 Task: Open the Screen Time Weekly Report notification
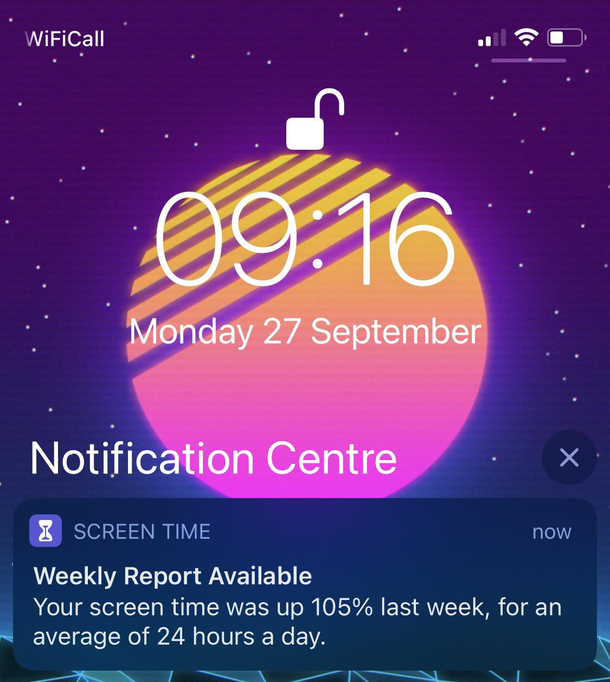coord(304,590)
